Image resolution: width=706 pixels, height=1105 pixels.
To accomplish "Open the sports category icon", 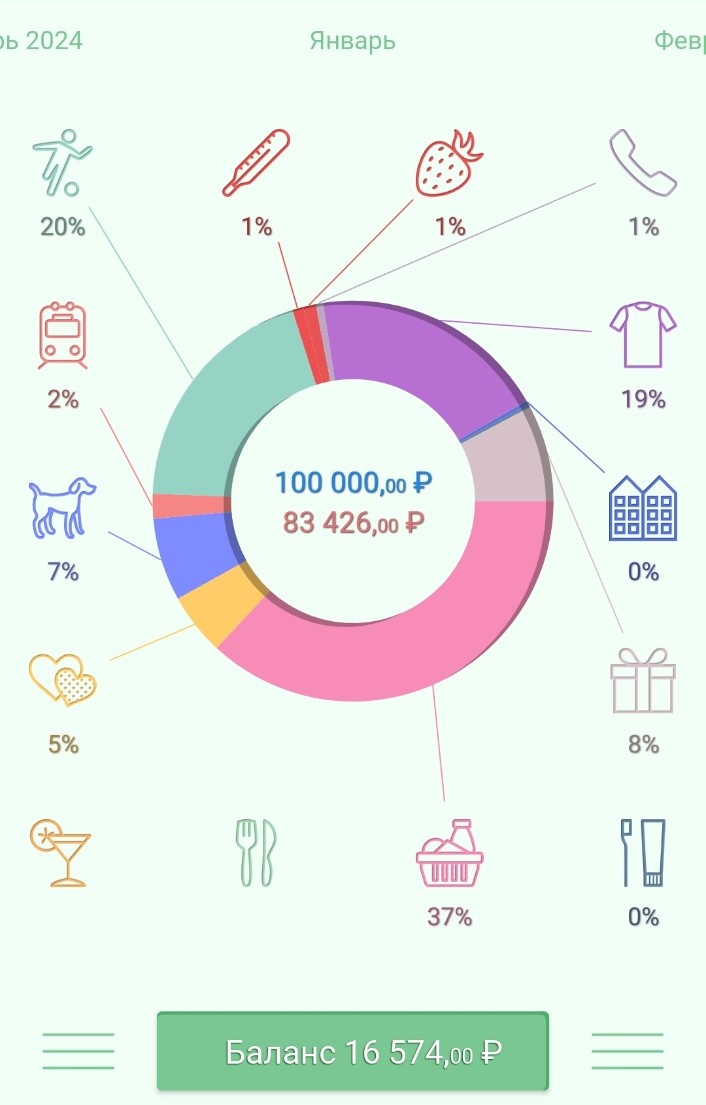I will coord(63,163).
